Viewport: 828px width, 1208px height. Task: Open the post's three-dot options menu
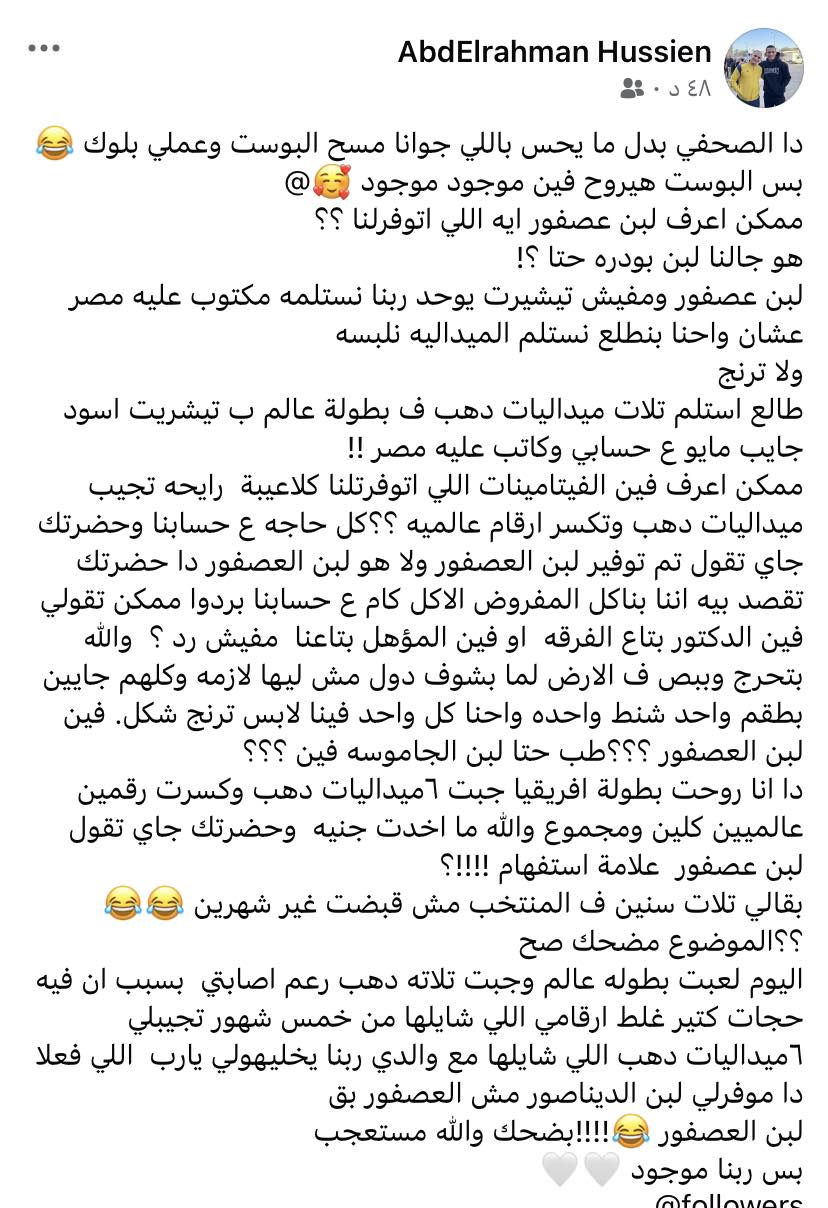coord(44,48)
